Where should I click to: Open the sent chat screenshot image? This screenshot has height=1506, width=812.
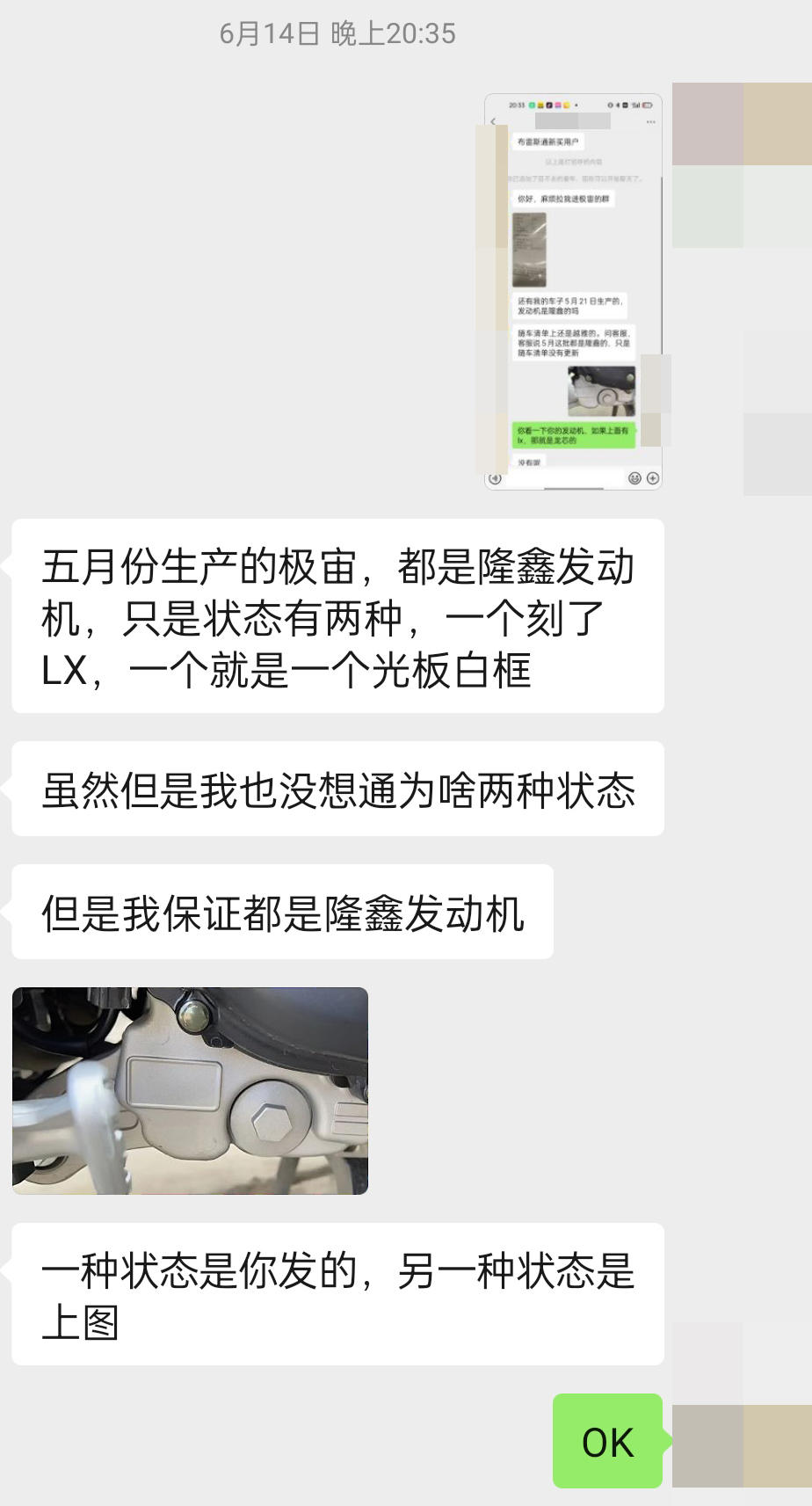573,291
